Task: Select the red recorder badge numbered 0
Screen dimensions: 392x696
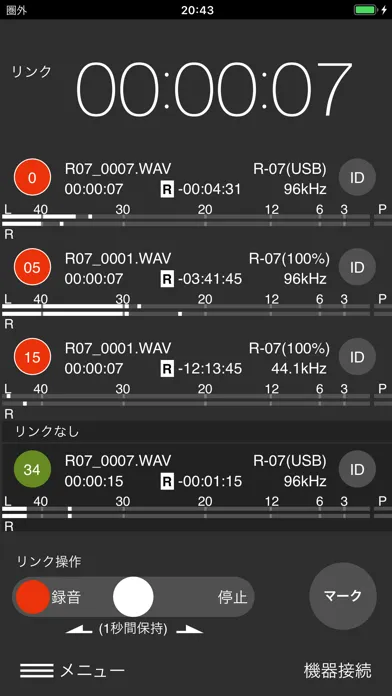Action: [32, 178]
